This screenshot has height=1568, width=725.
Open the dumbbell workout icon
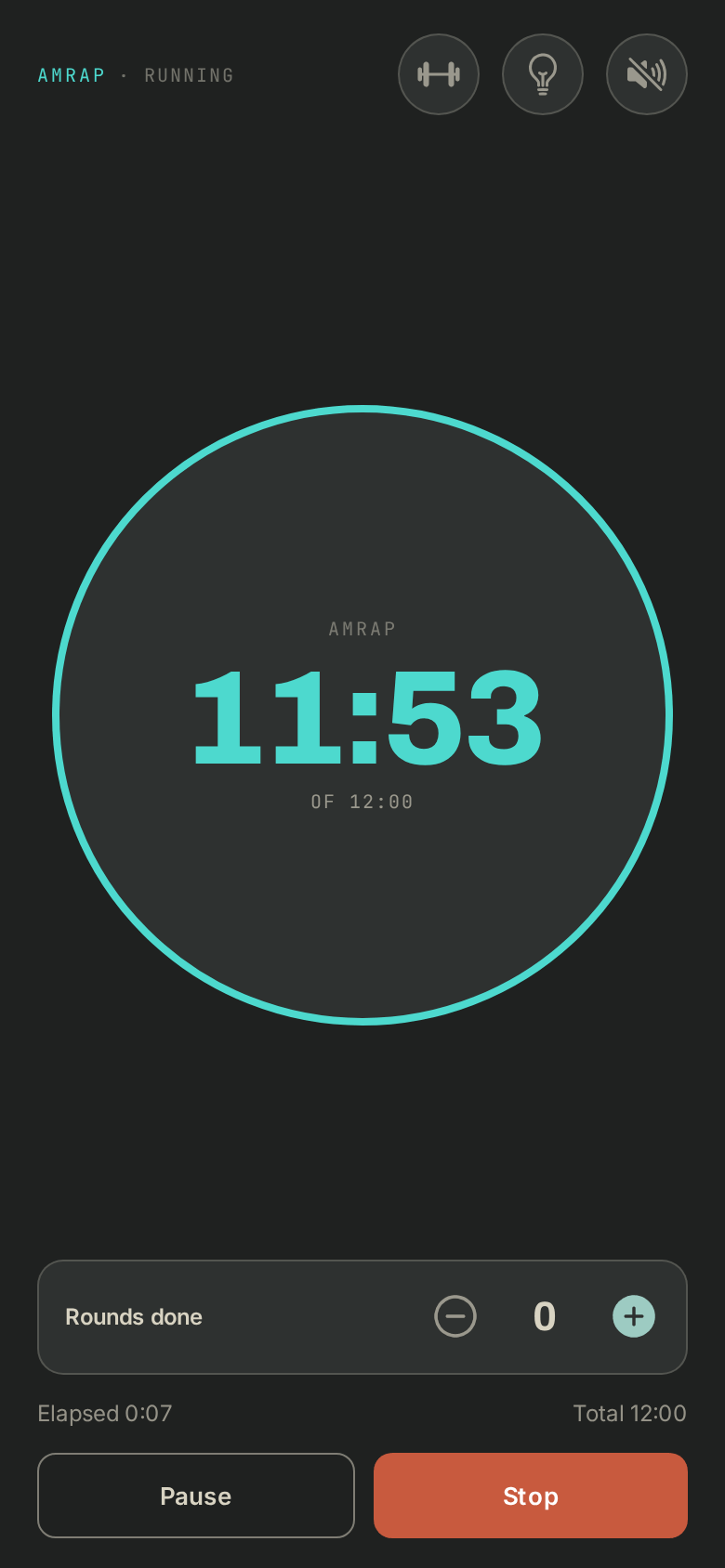point(439,74)
